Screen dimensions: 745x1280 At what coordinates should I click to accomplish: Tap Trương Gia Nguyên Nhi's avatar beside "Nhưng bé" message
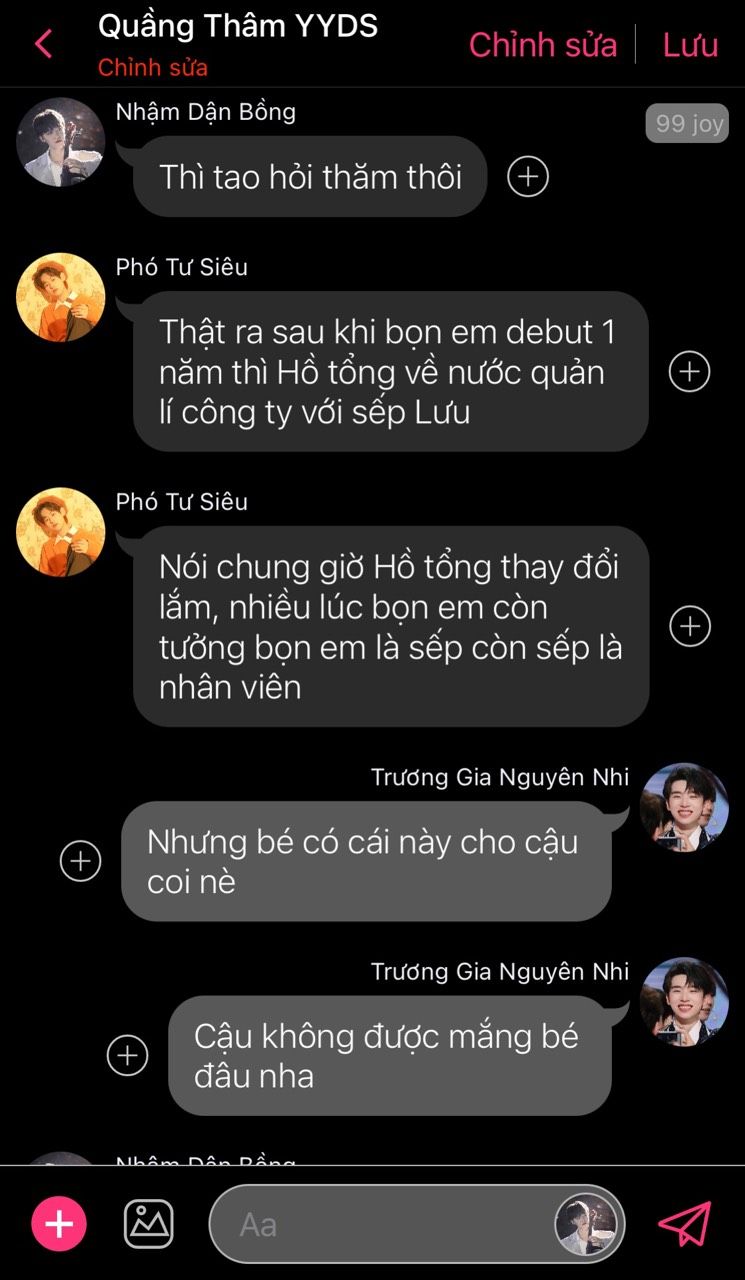tap(684, 807)
